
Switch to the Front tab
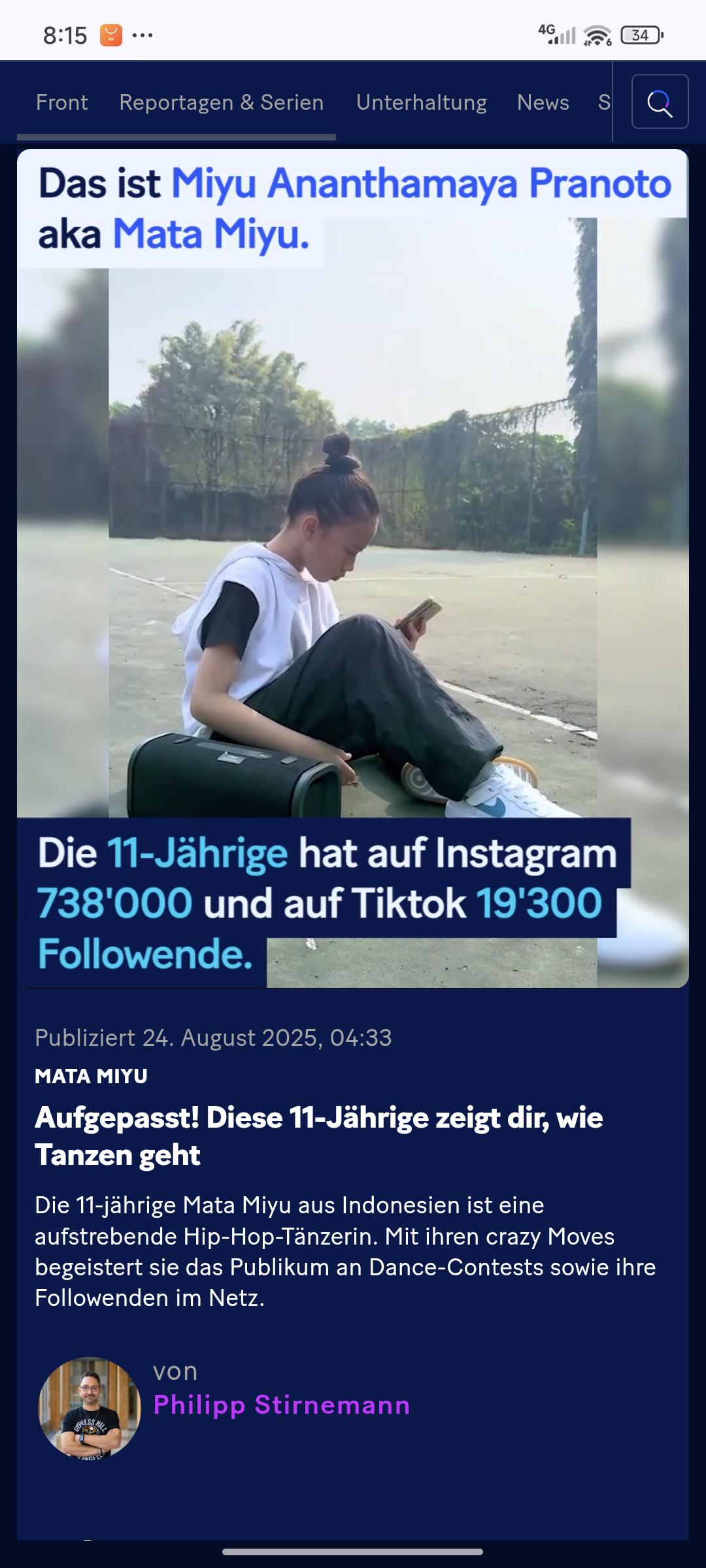coord(61,103)
